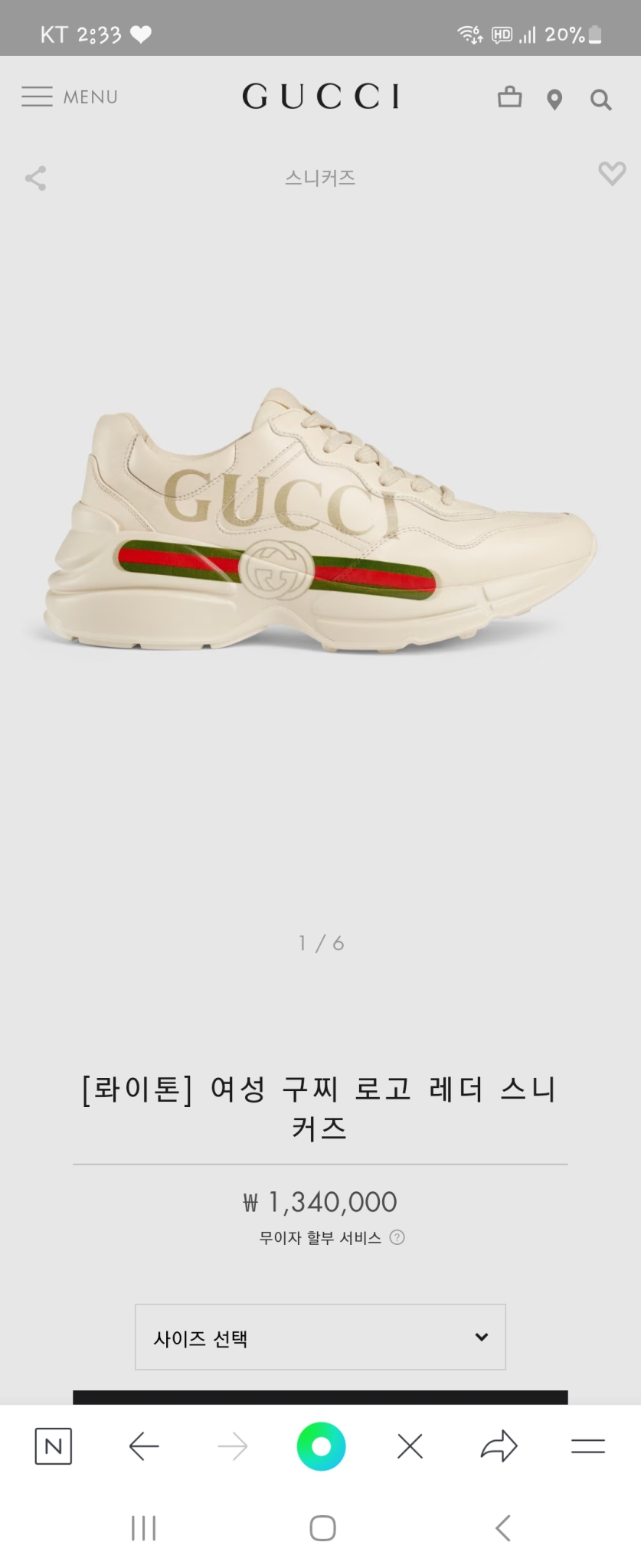The height and width of the screenshot is (1568, 641).
Task: Go back one page in browser
Action: pyautogui.click(x=143, y=1446)
